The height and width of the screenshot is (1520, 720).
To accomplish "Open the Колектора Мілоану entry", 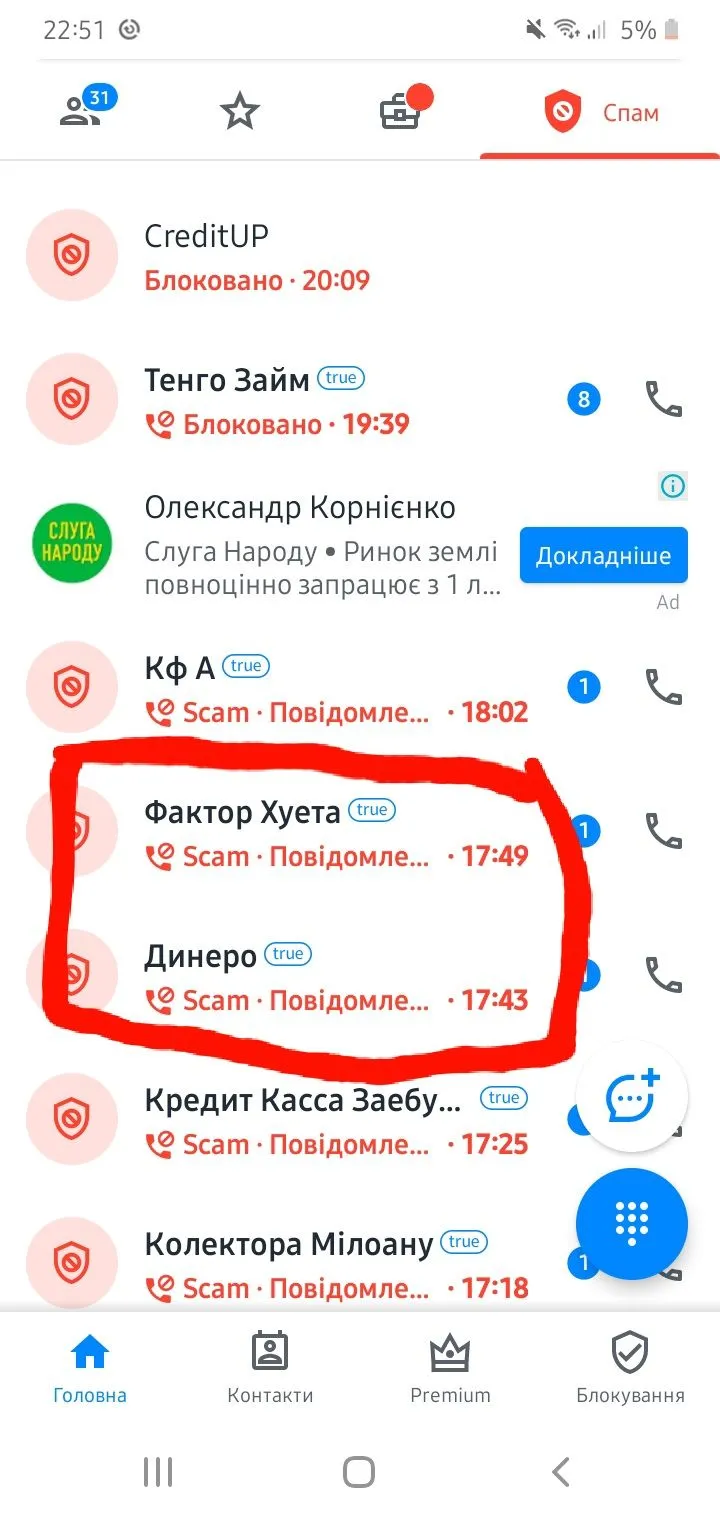I will pos(300,1264).
